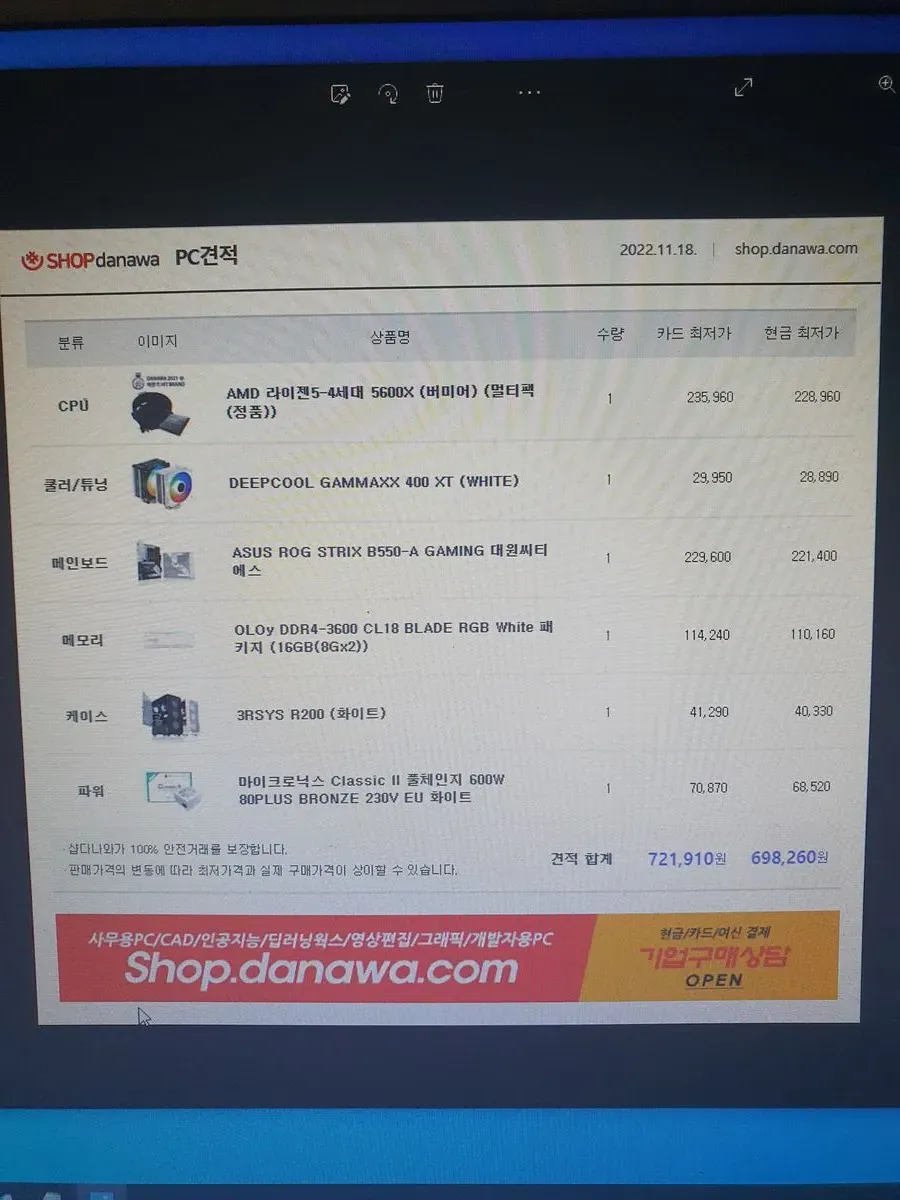The height and width of the screenshot is (1200, 900).
Task: Rotate the photo with the rotate icon
Action: pyautogui.click(x=389, y=92)
